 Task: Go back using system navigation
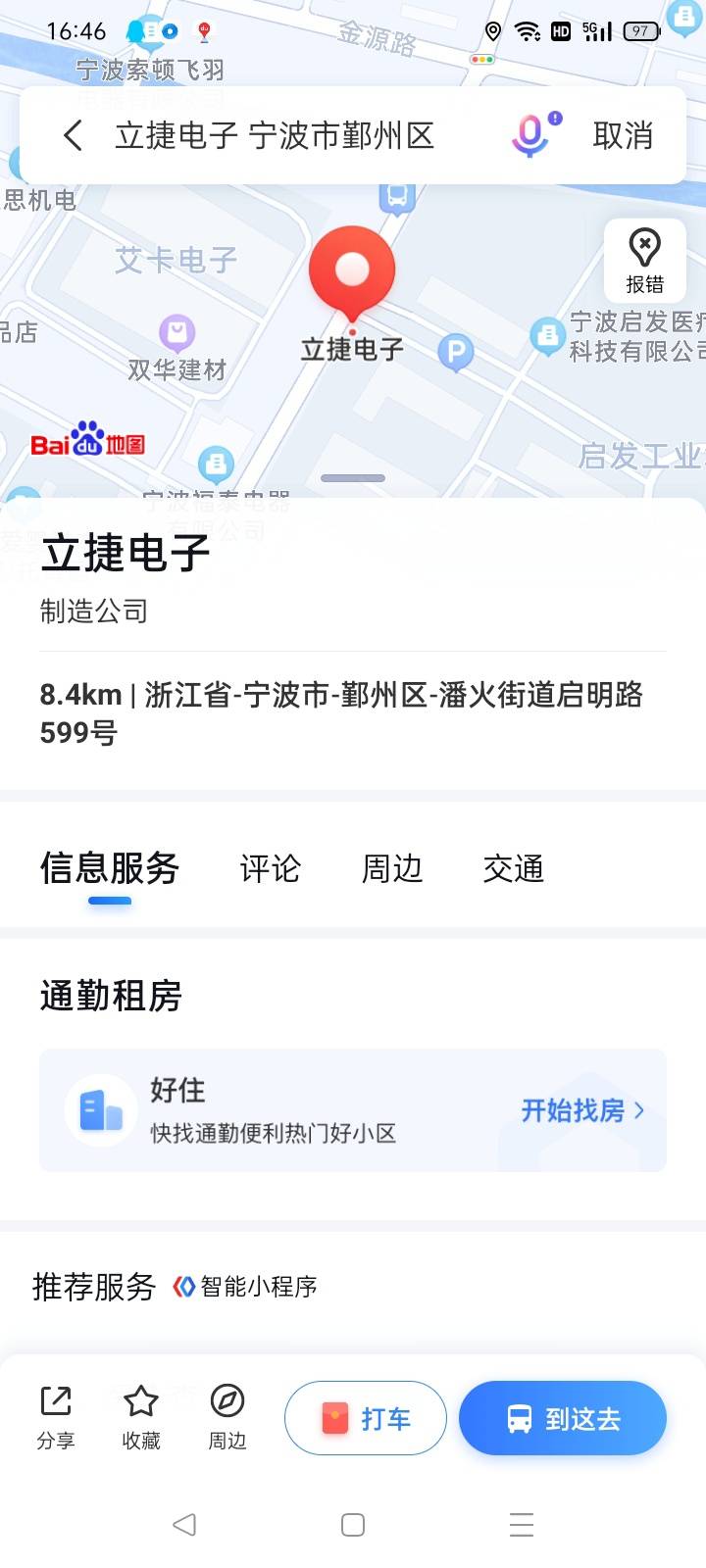(184, 1524)
